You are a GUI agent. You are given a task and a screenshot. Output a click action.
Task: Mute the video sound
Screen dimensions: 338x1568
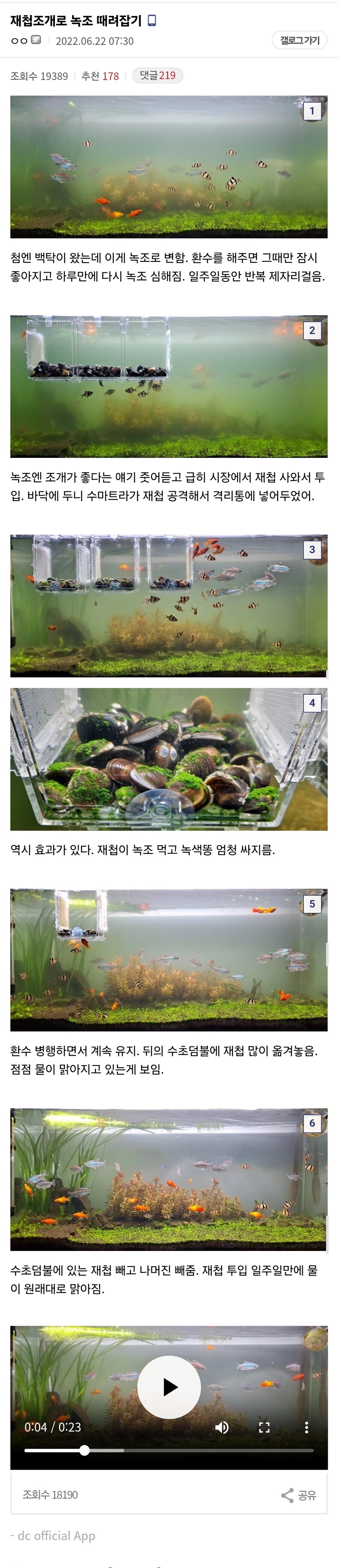click(222, 1428)
